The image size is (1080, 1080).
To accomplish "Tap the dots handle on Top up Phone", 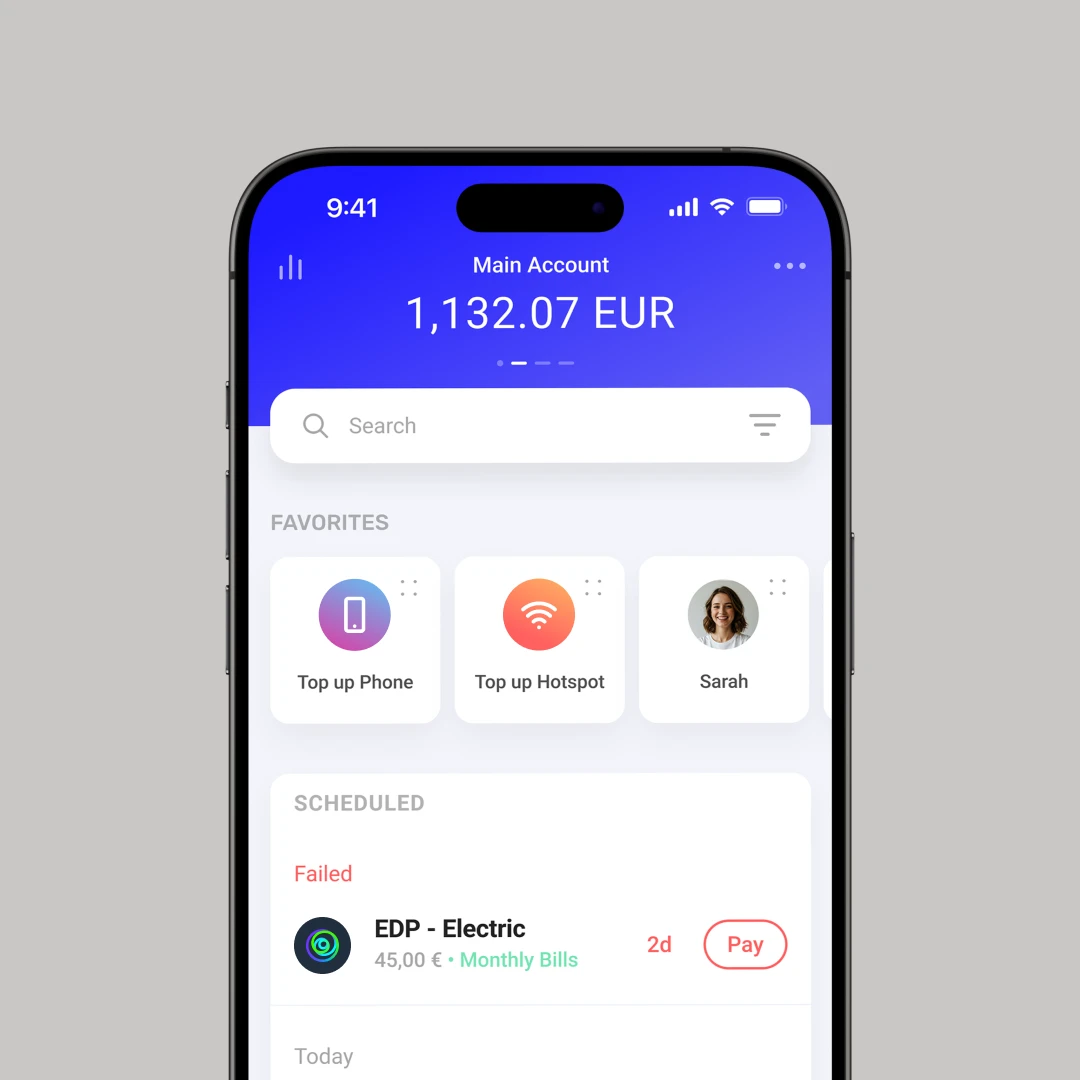I will tap(409, 588).
